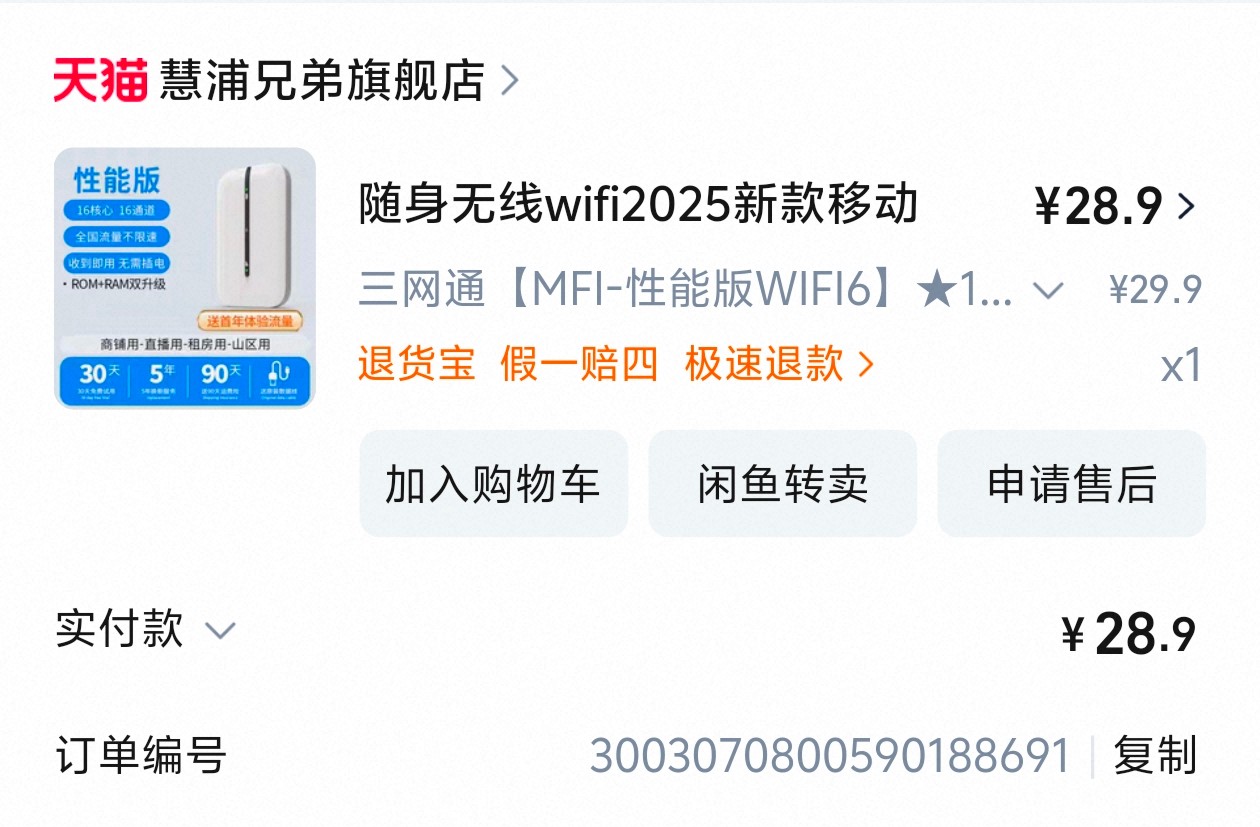Open the 慧浦兄弟旗舰店 store page

pyautogui.click(x=320, y=81)
